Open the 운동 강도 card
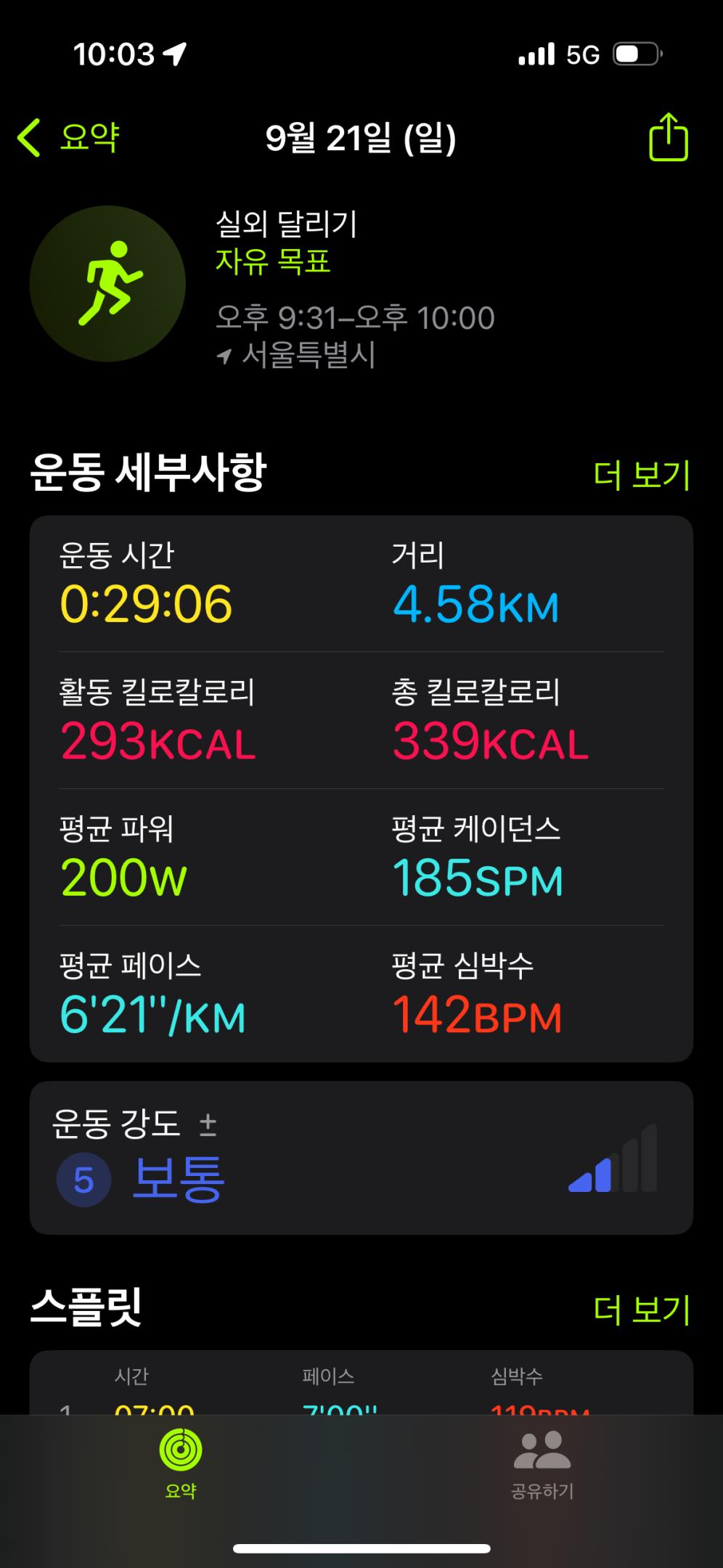The height and width of the screenshot is (1568, 723). (x=361, y=1157)
